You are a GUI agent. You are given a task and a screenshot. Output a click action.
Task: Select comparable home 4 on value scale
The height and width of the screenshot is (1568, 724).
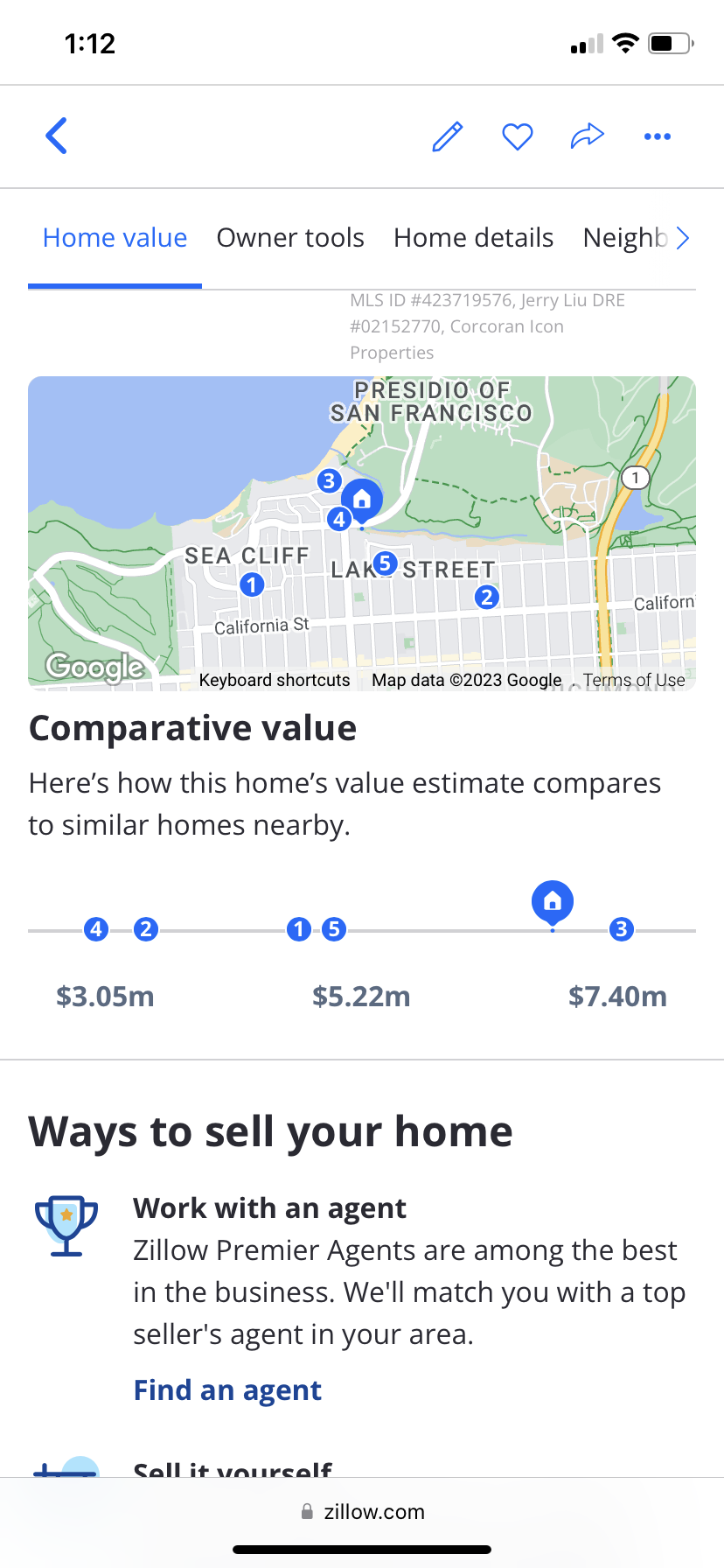96,929
